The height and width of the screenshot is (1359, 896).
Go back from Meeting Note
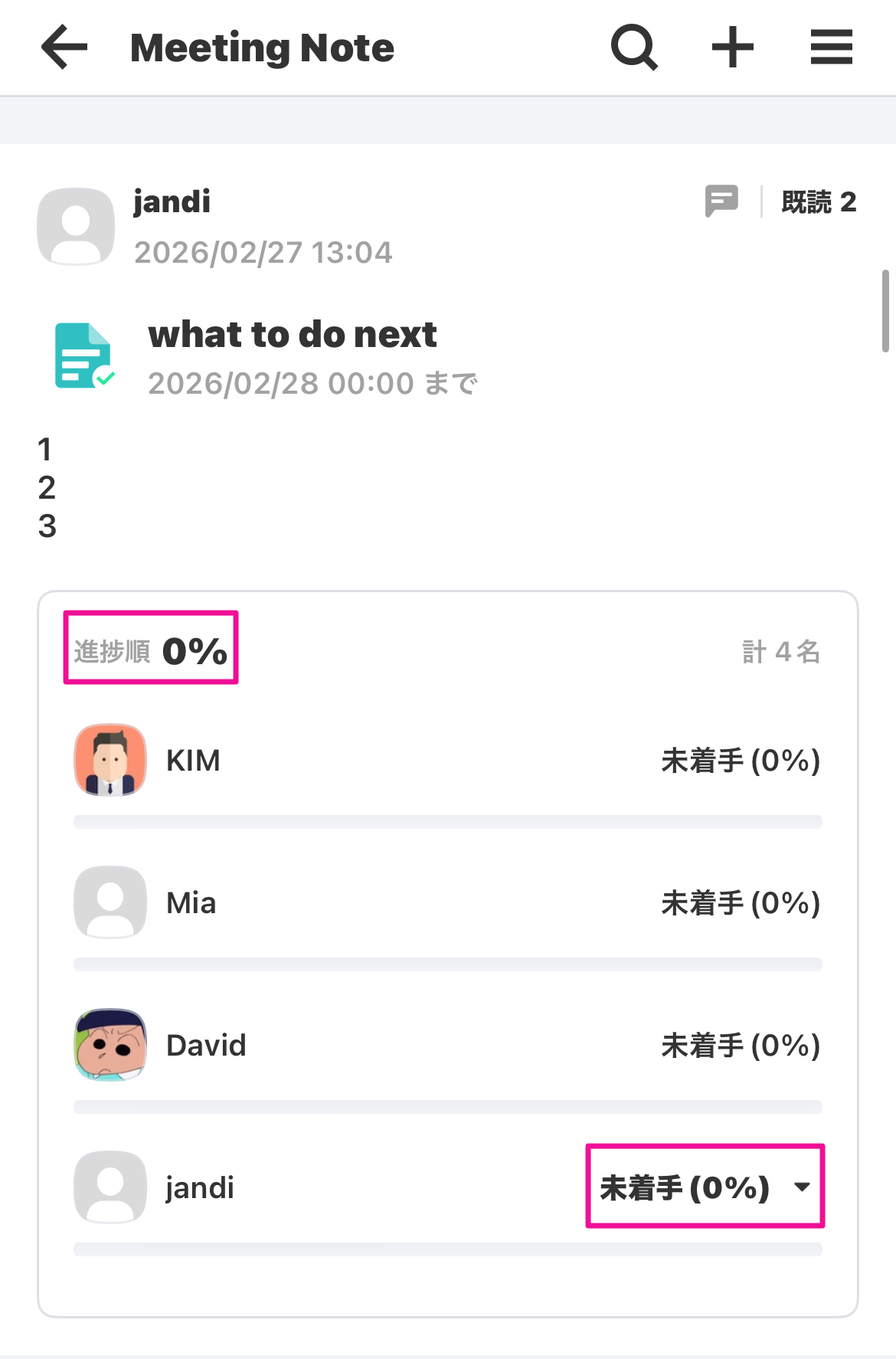[64, 47]
